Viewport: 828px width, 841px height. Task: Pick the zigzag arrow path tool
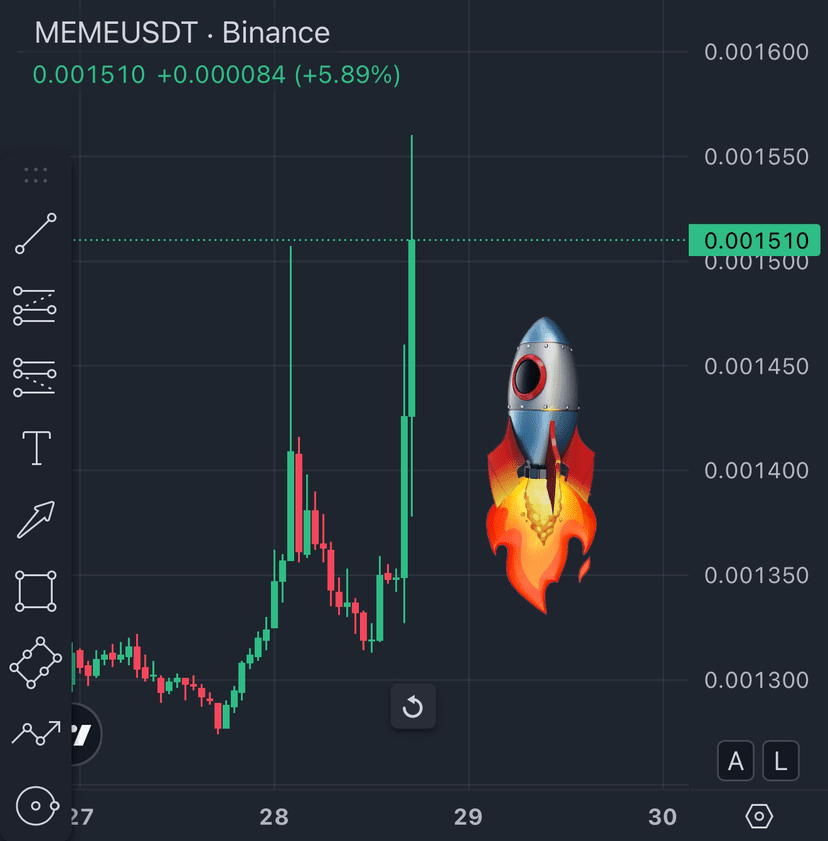pyautogui.click(x=36, y=733)
